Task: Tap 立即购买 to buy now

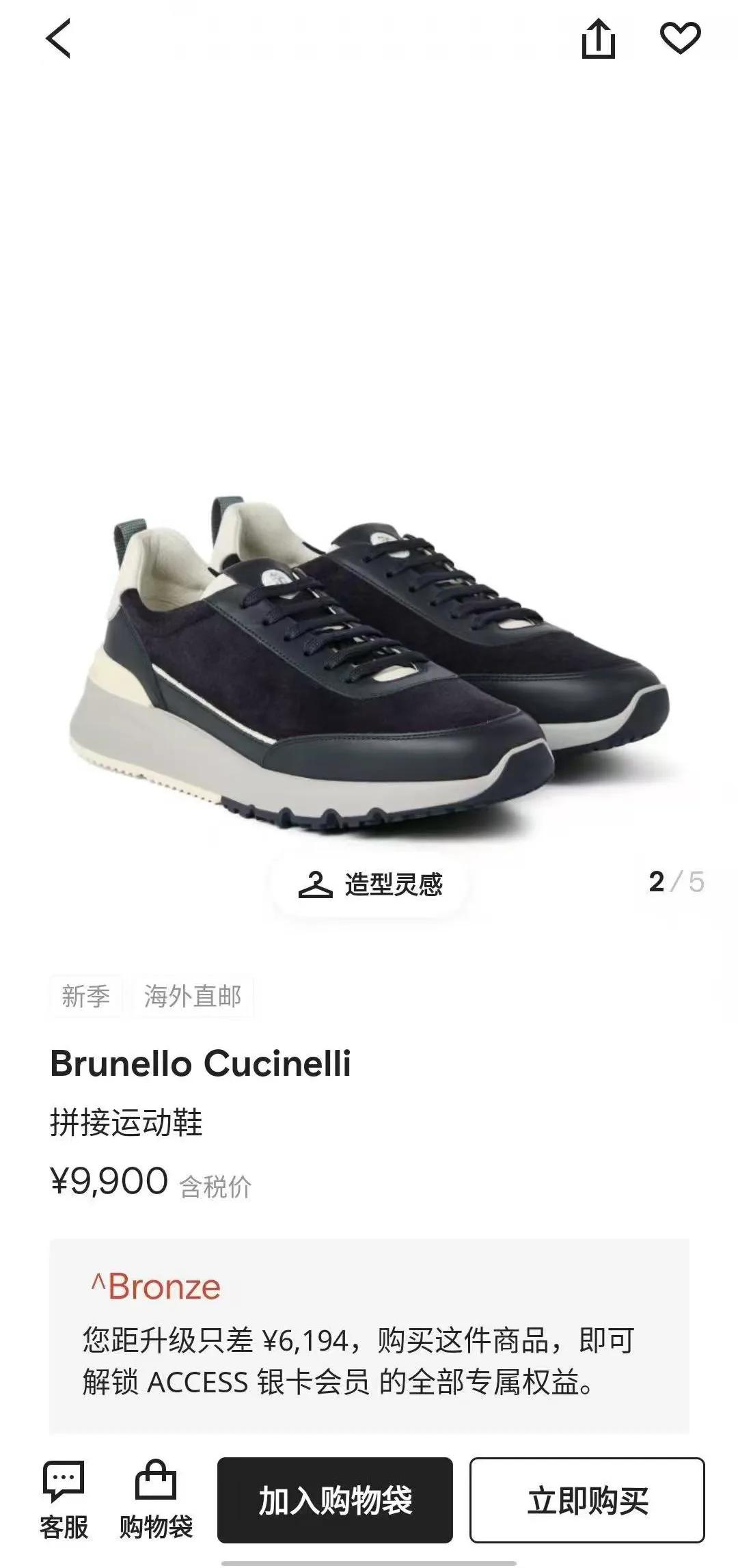Action: pyautogui.click(x=587, y=1500)
